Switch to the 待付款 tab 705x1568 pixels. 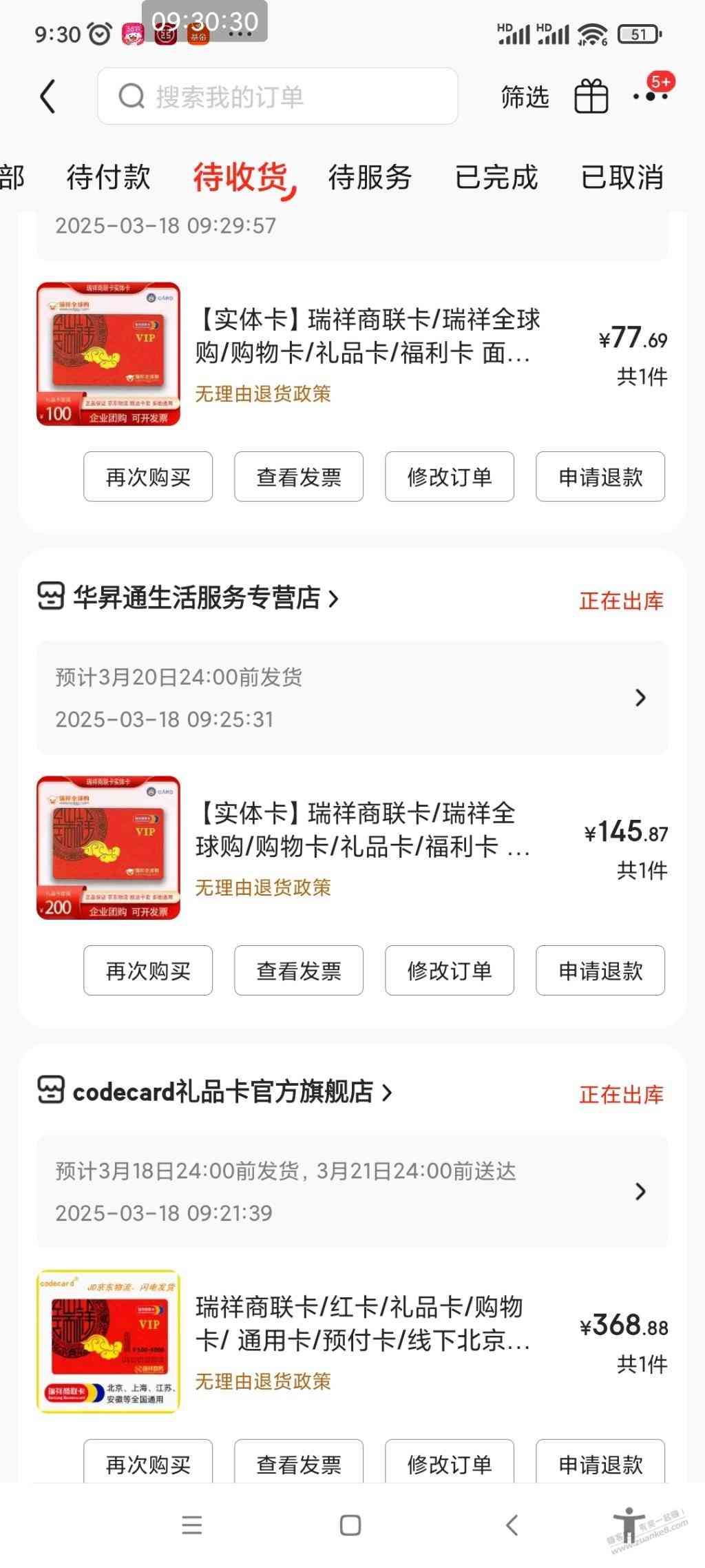(x=108, y=177)
